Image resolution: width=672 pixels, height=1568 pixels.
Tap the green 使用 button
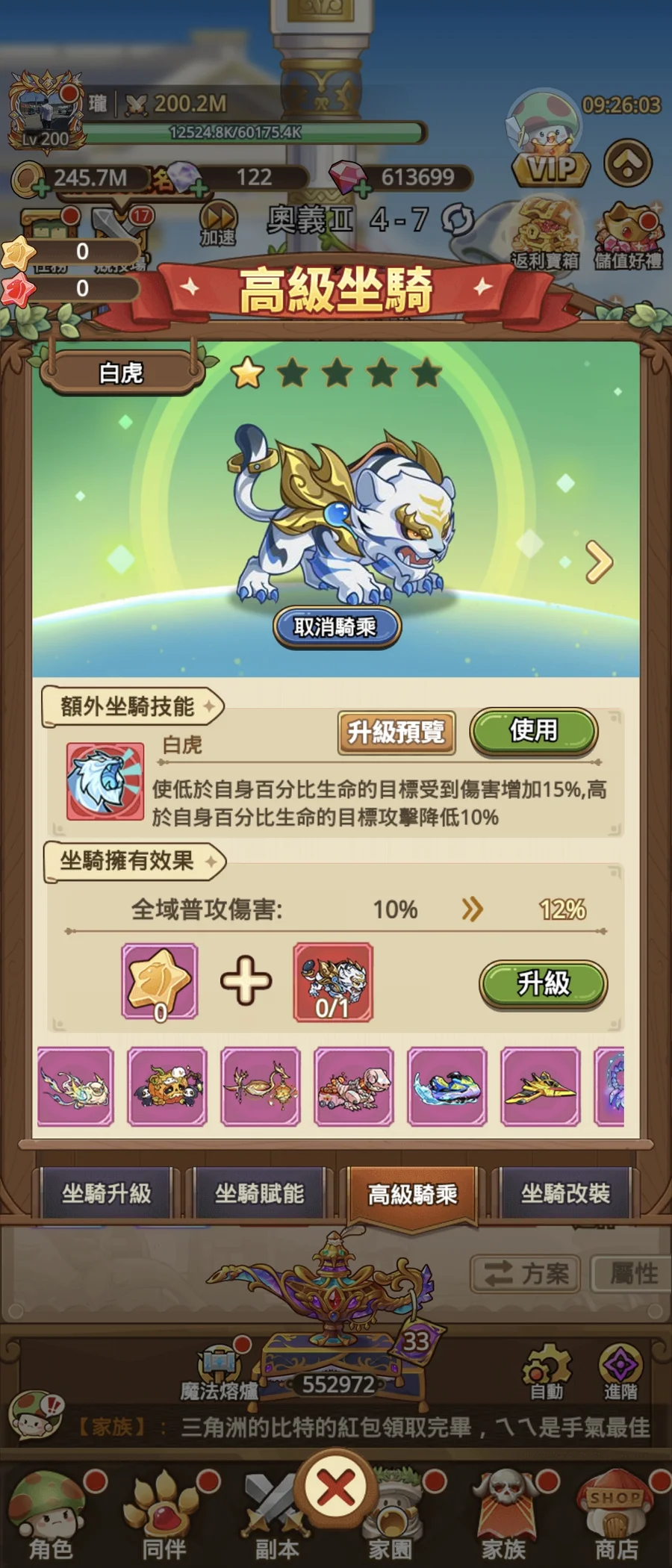click(x=533, y=730)
